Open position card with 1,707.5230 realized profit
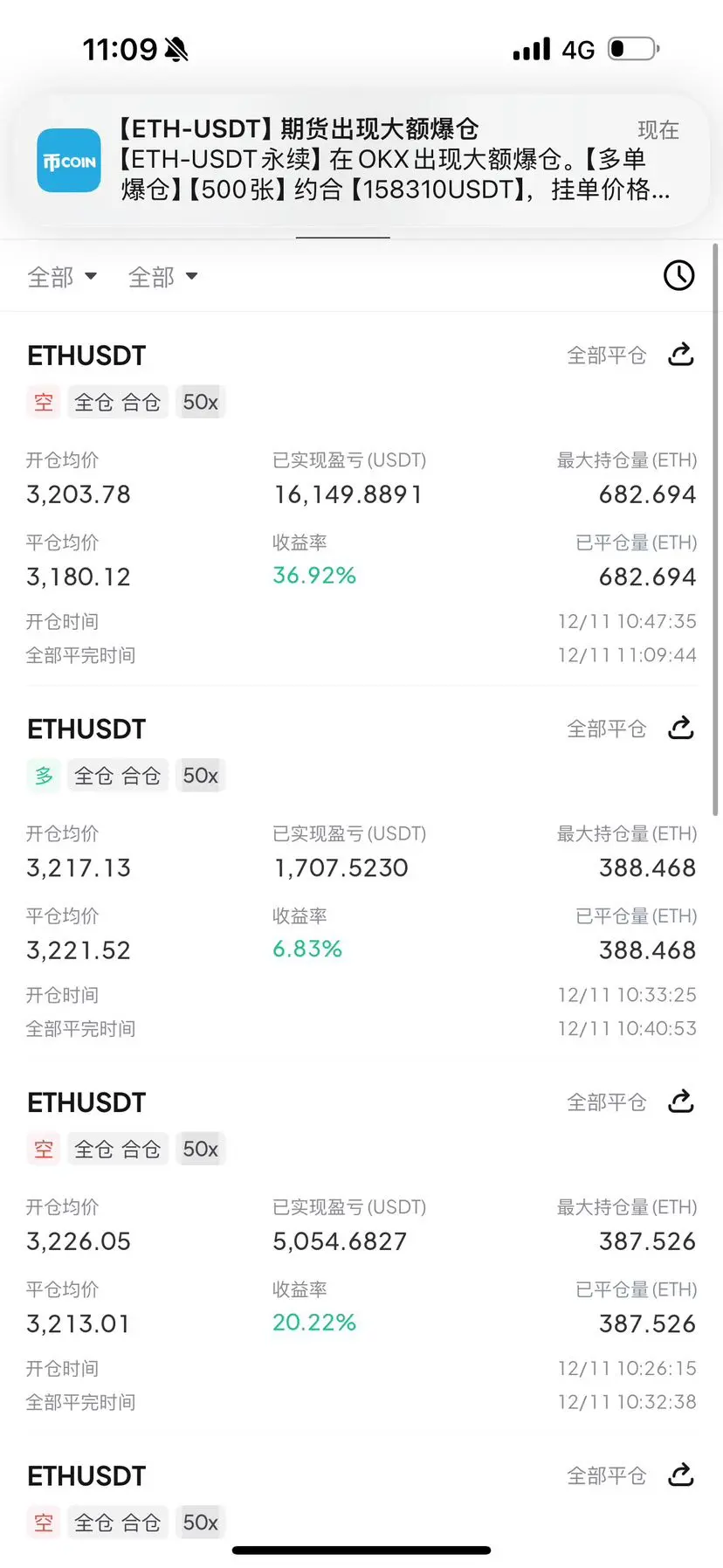Screen dimensions: 723x1568 click(x=361, y=874)
